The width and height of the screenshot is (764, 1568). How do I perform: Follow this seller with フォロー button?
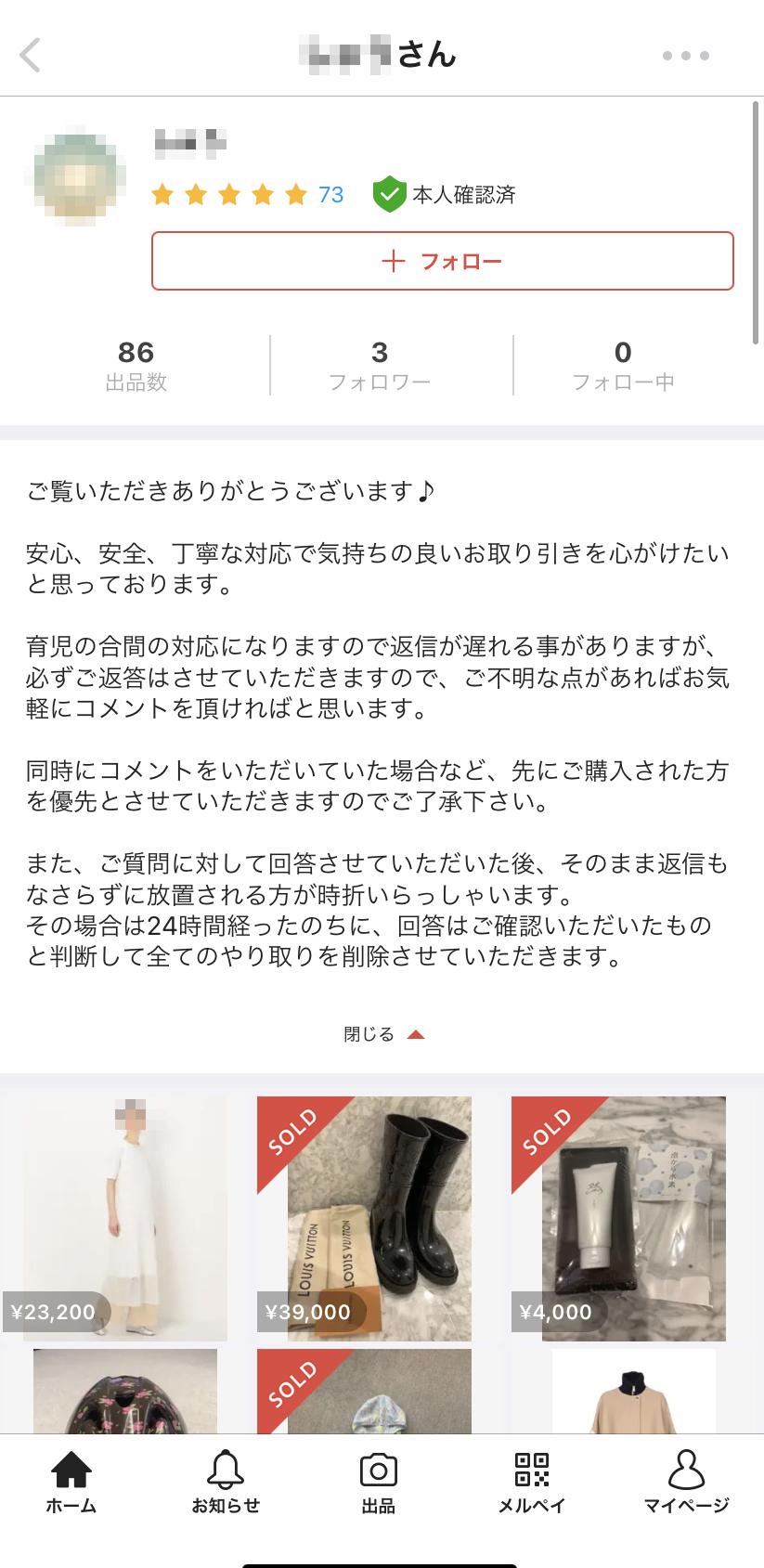(443, 261)
